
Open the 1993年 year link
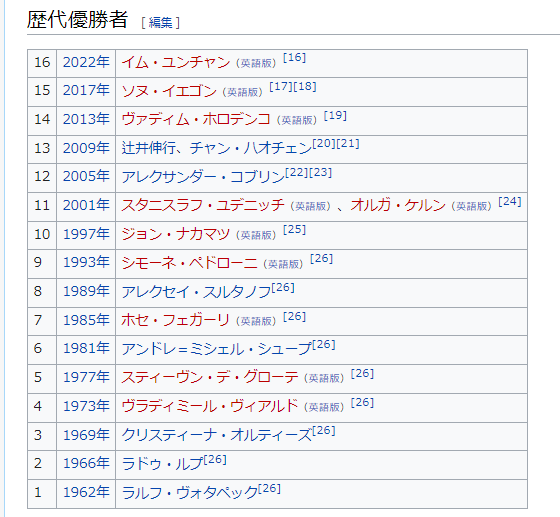(x=86, y=262)
